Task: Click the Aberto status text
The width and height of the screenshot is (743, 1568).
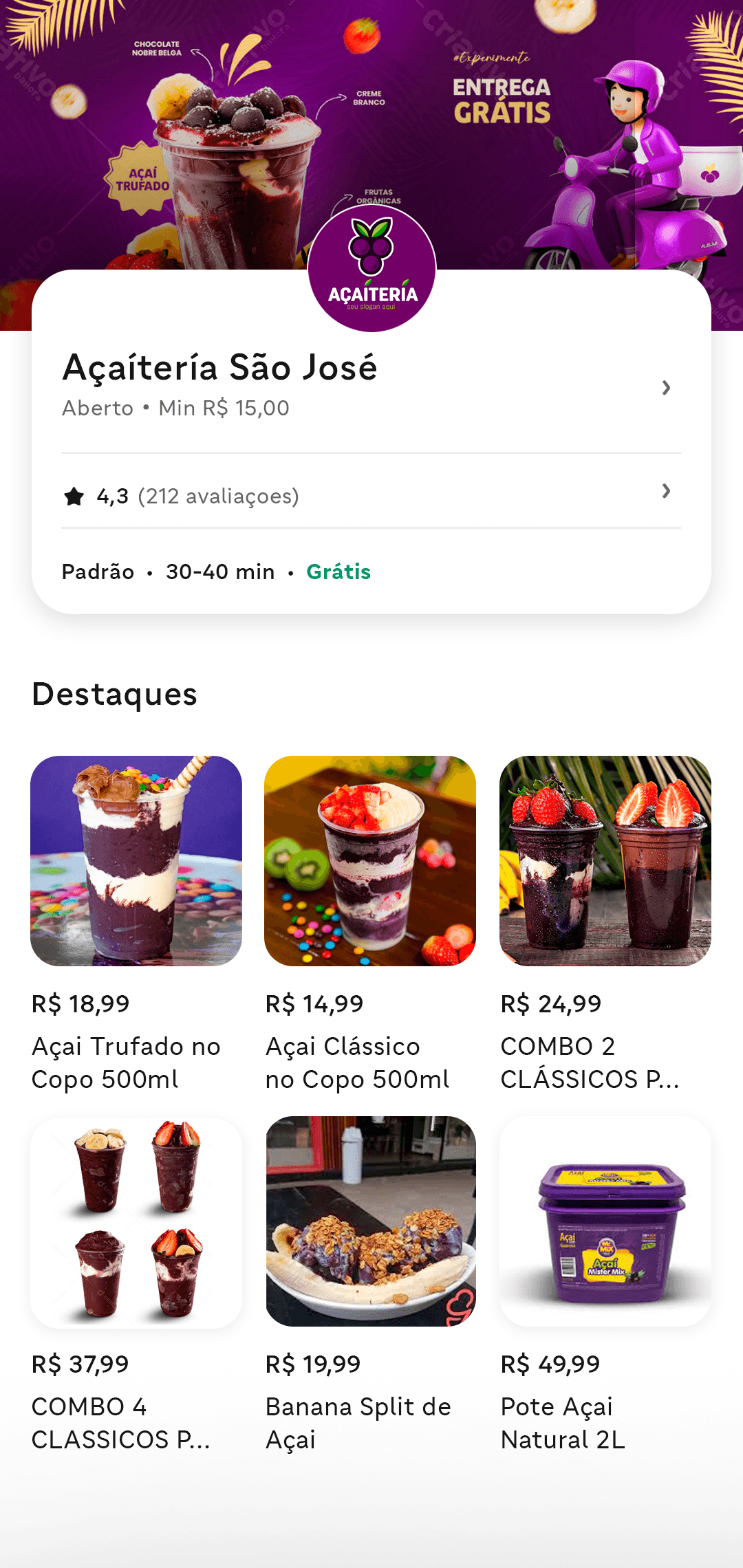Action: [x=96, y=408]
